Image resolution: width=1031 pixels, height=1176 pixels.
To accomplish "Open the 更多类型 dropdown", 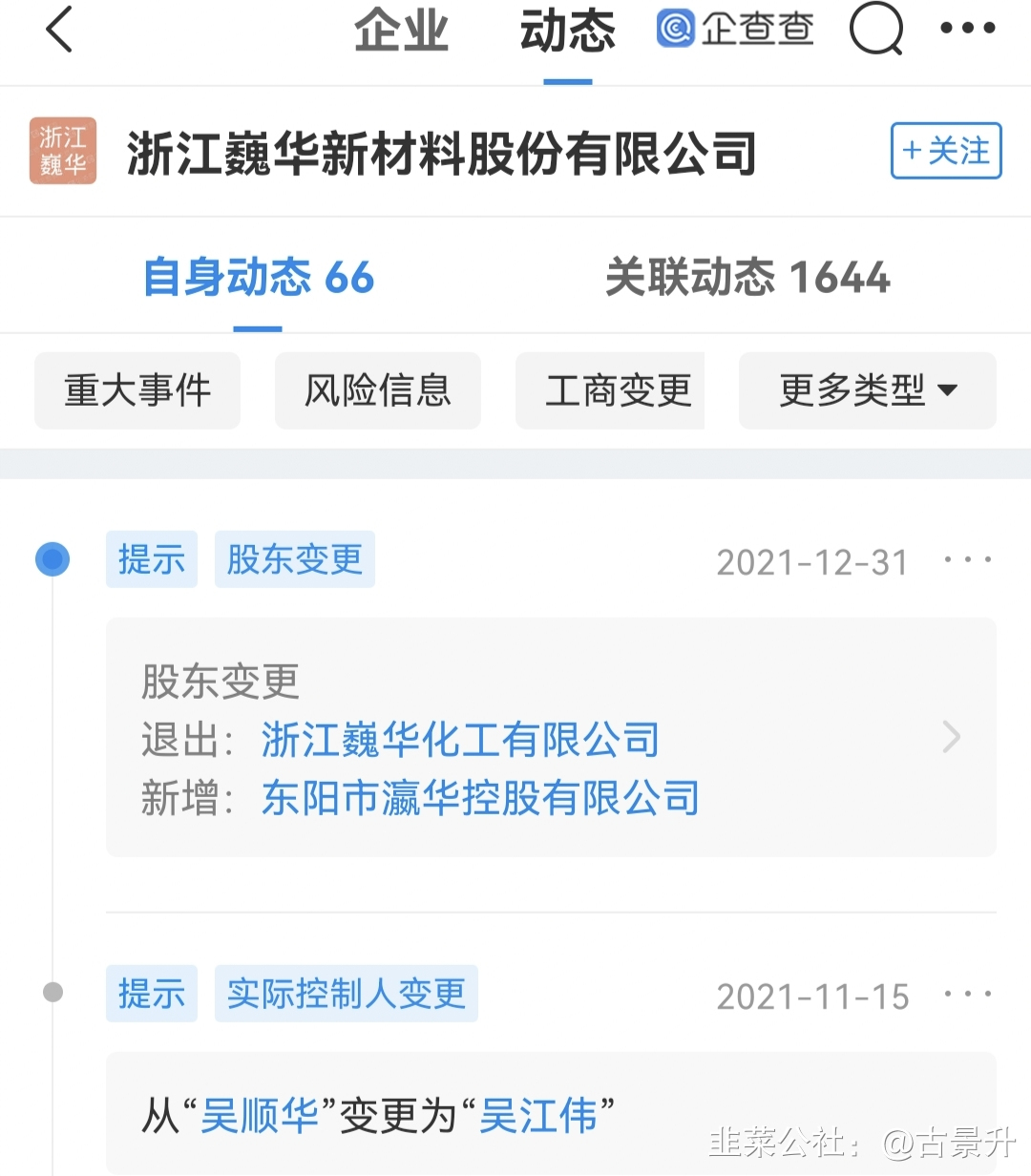I will point(866,390).
